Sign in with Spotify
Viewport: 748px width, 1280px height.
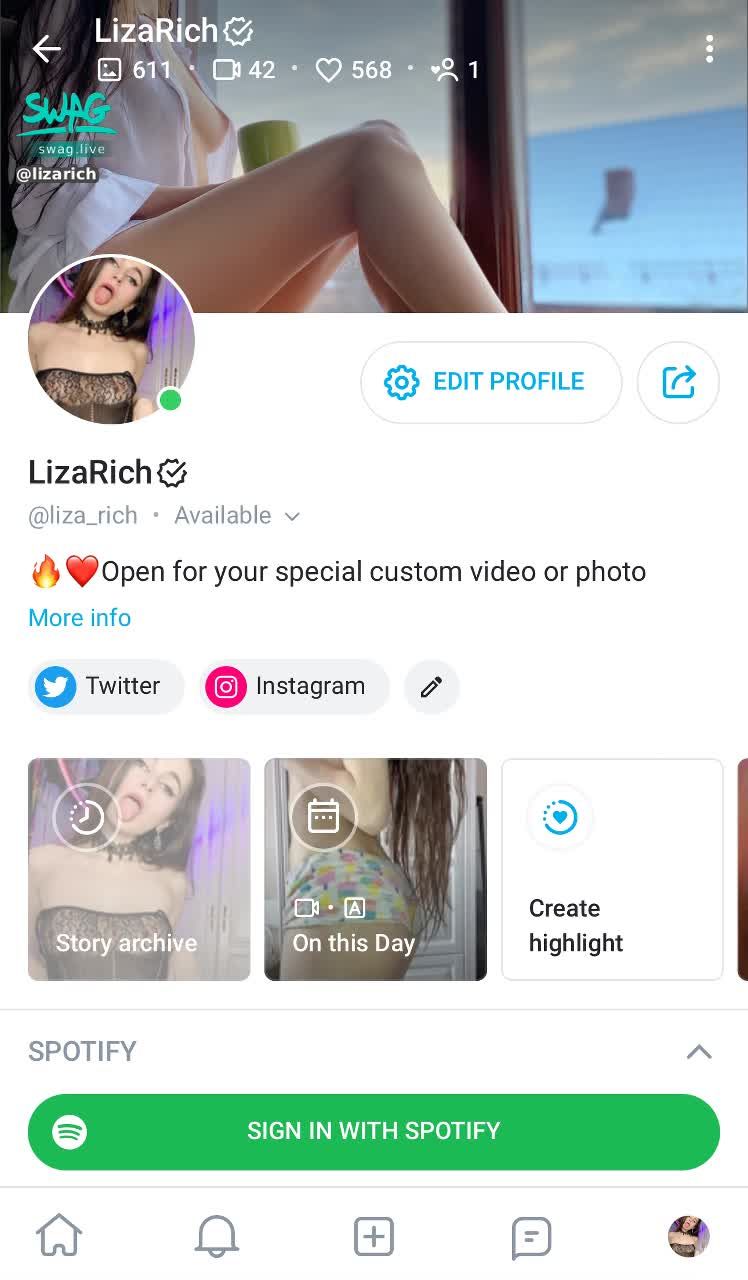pos(373,1131)
